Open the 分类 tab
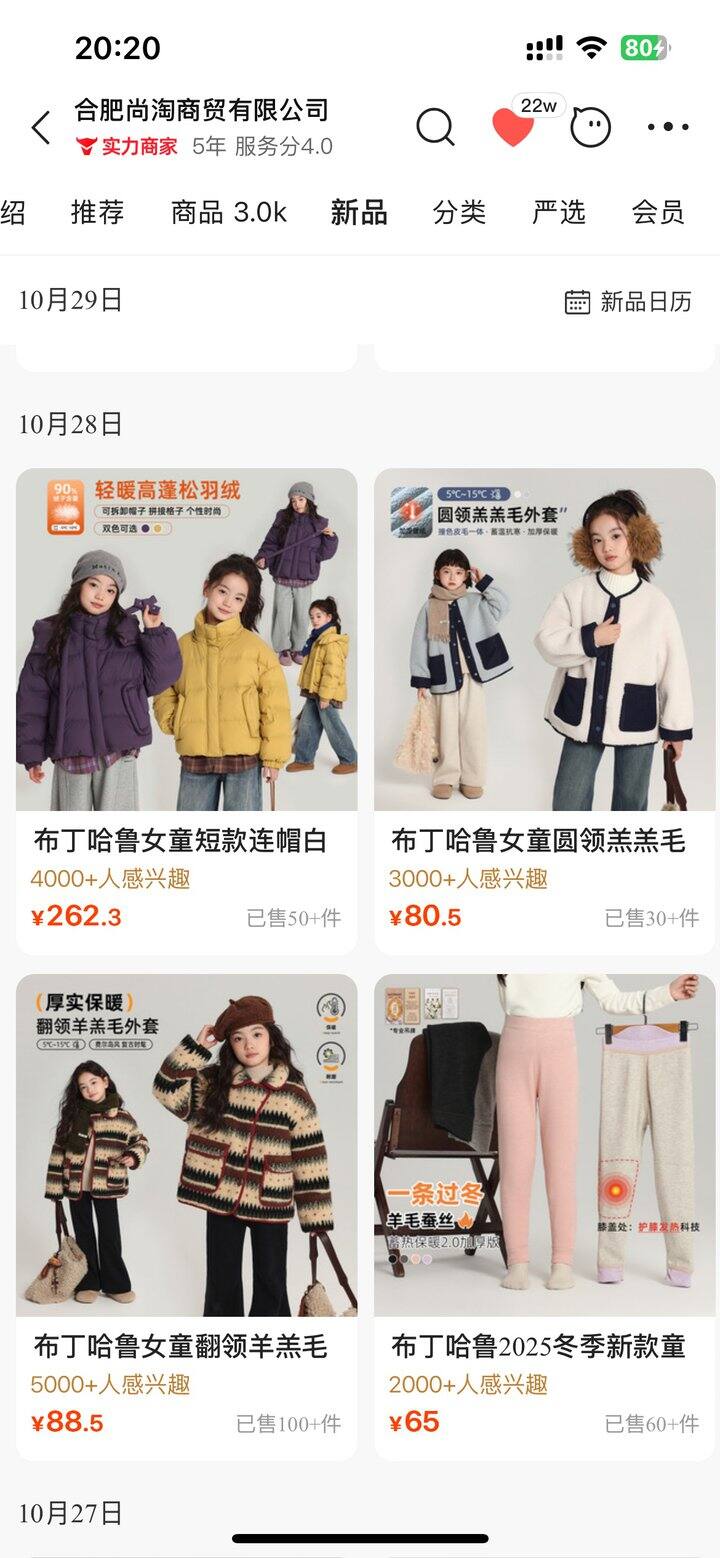This screenshot has height=1558, width=720. (x=459, y=212)
